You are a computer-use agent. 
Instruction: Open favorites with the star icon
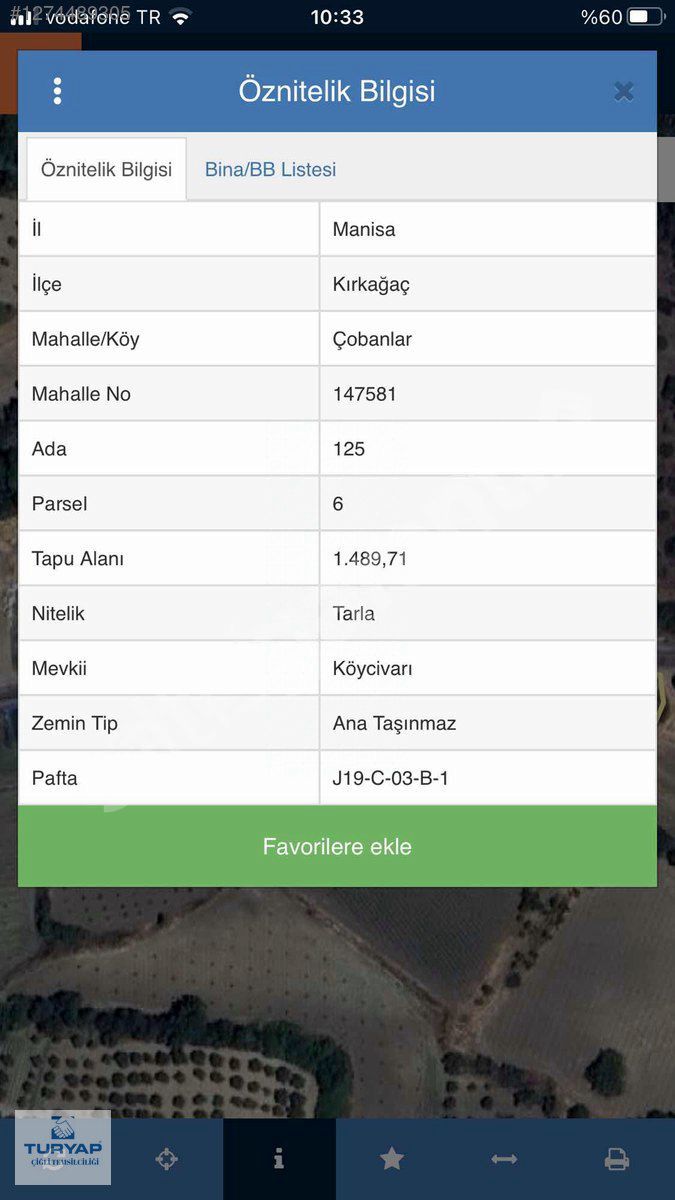pyautogui.click(x=392, y=1159)
